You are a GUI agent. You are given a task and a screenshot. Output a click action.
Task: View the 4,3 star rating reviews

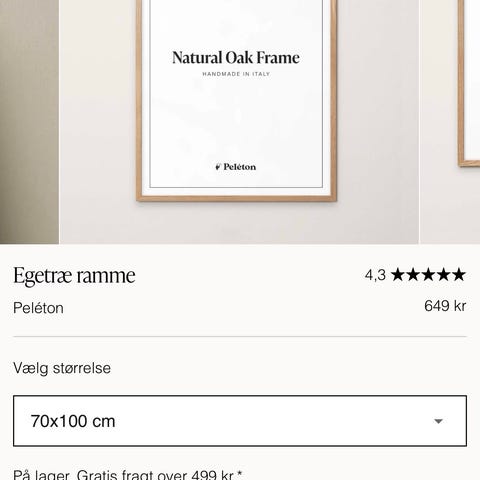(415, 275)
